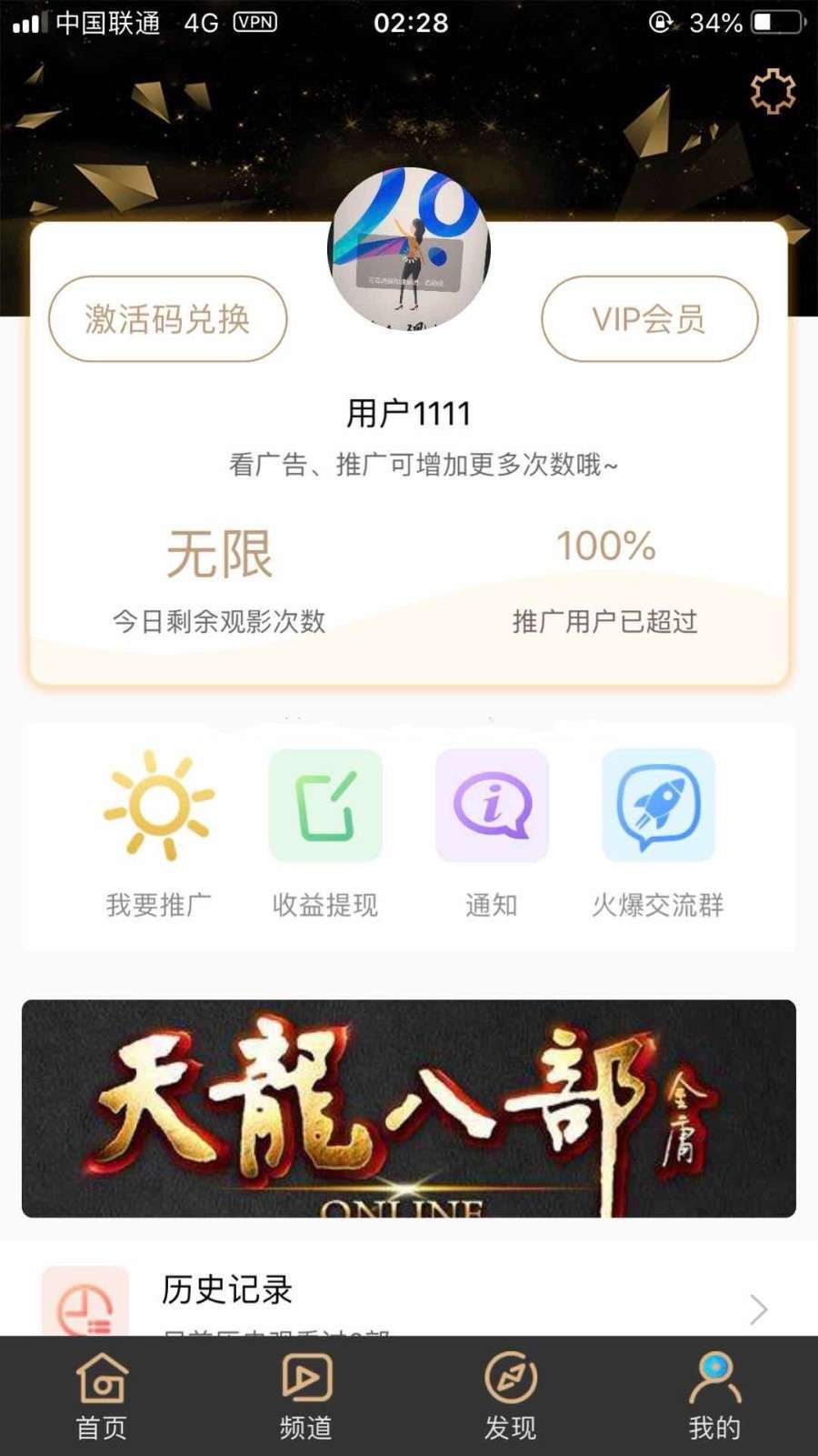Screen dimensions: 818x1456
Task: Switch to the 频道 tab
Action: pyautogui.click(x=305, y=1399)
